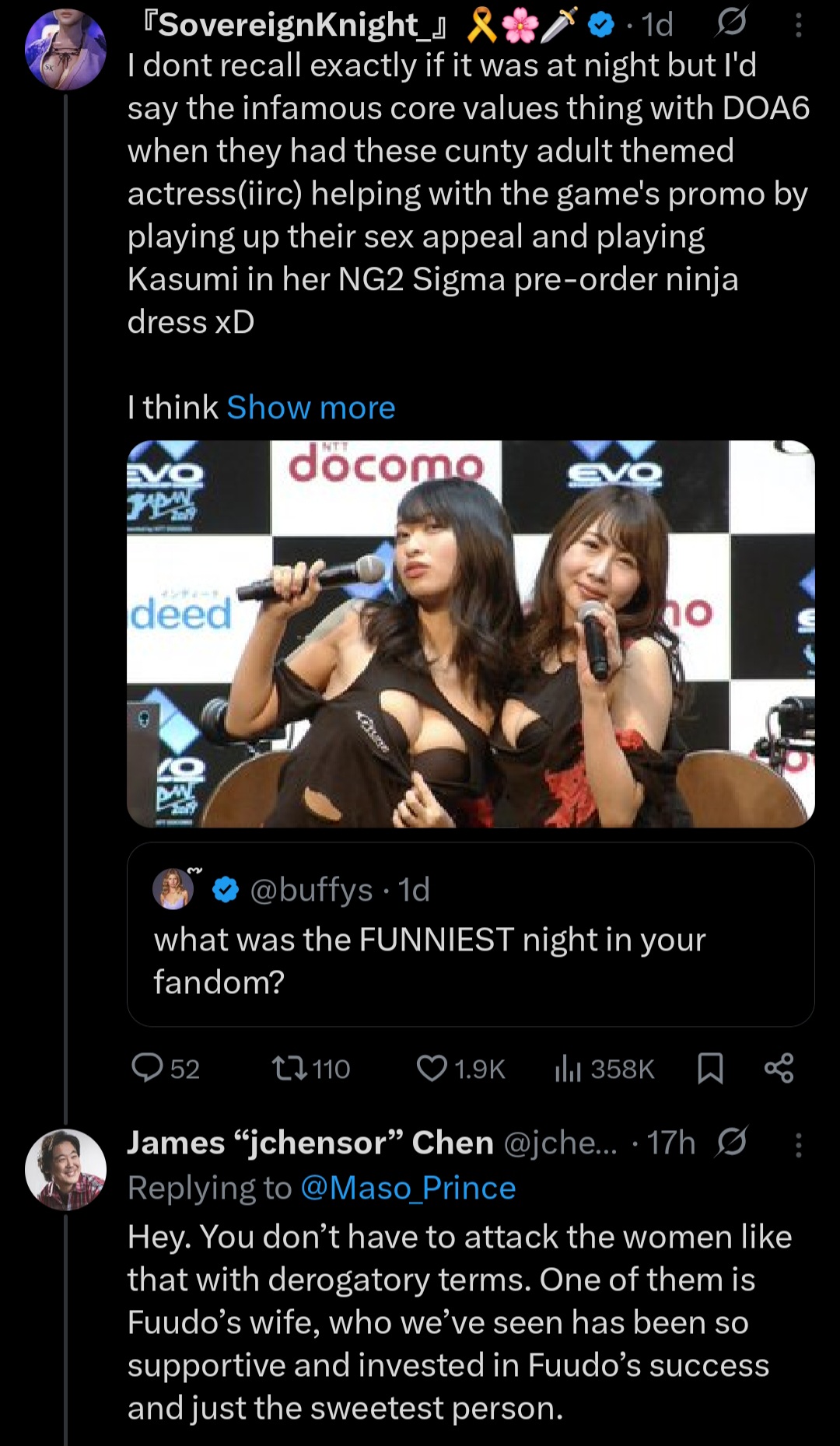This screenshot has height=1446, width=840.
Task: Share SovereignKnight_'s post
Action: pyautogui.click(x=779, y=1068)
